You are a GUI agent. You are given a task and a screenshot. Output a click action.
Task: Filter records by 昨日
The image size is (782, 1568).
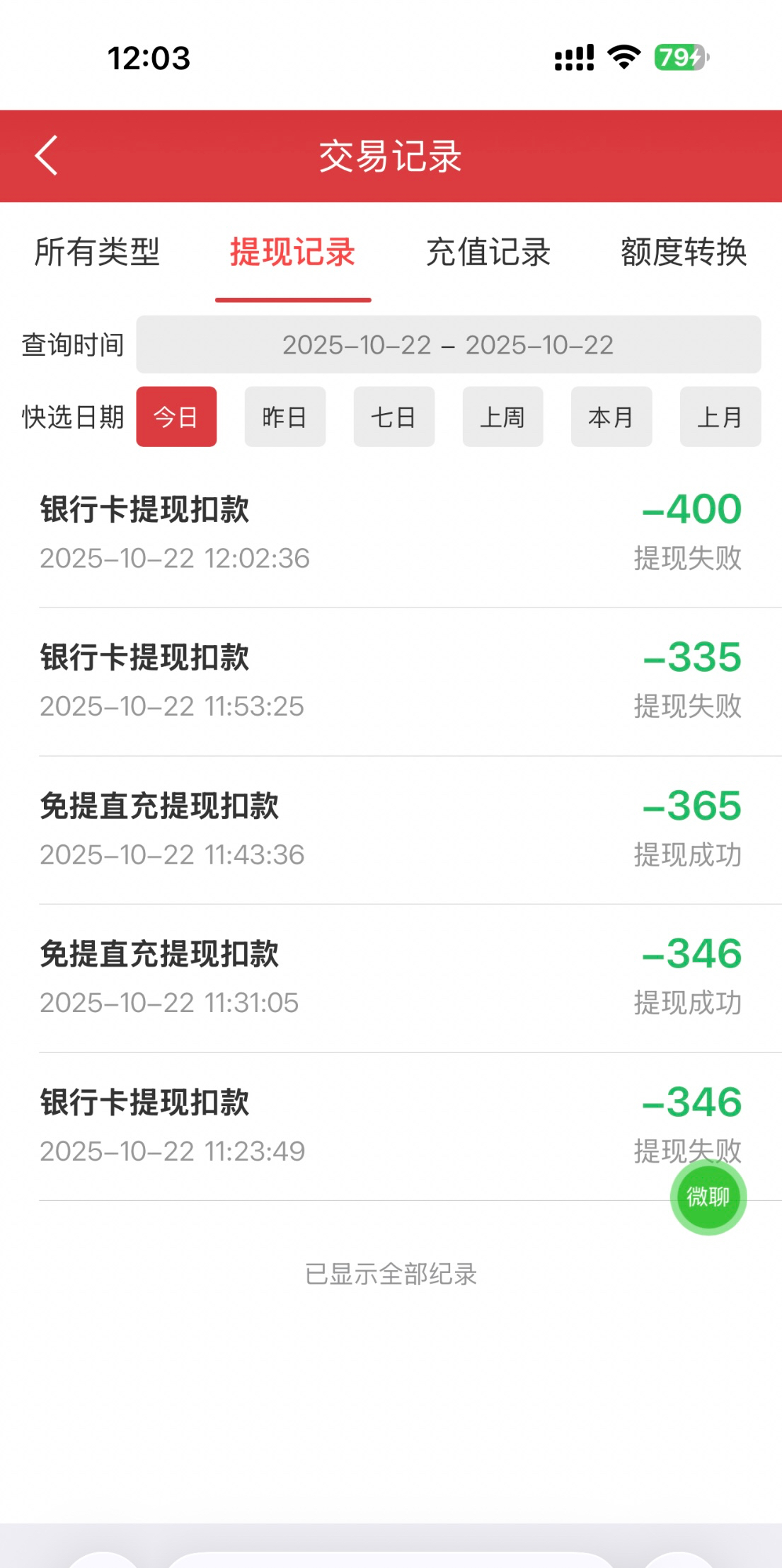tap(284, 417)
